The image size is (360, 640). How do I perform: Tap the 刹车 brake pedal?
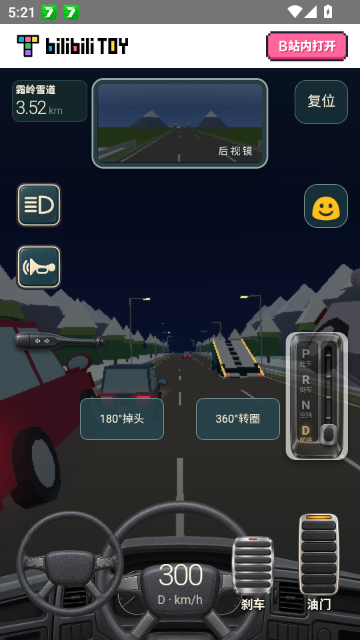click(x=253, y=567)
